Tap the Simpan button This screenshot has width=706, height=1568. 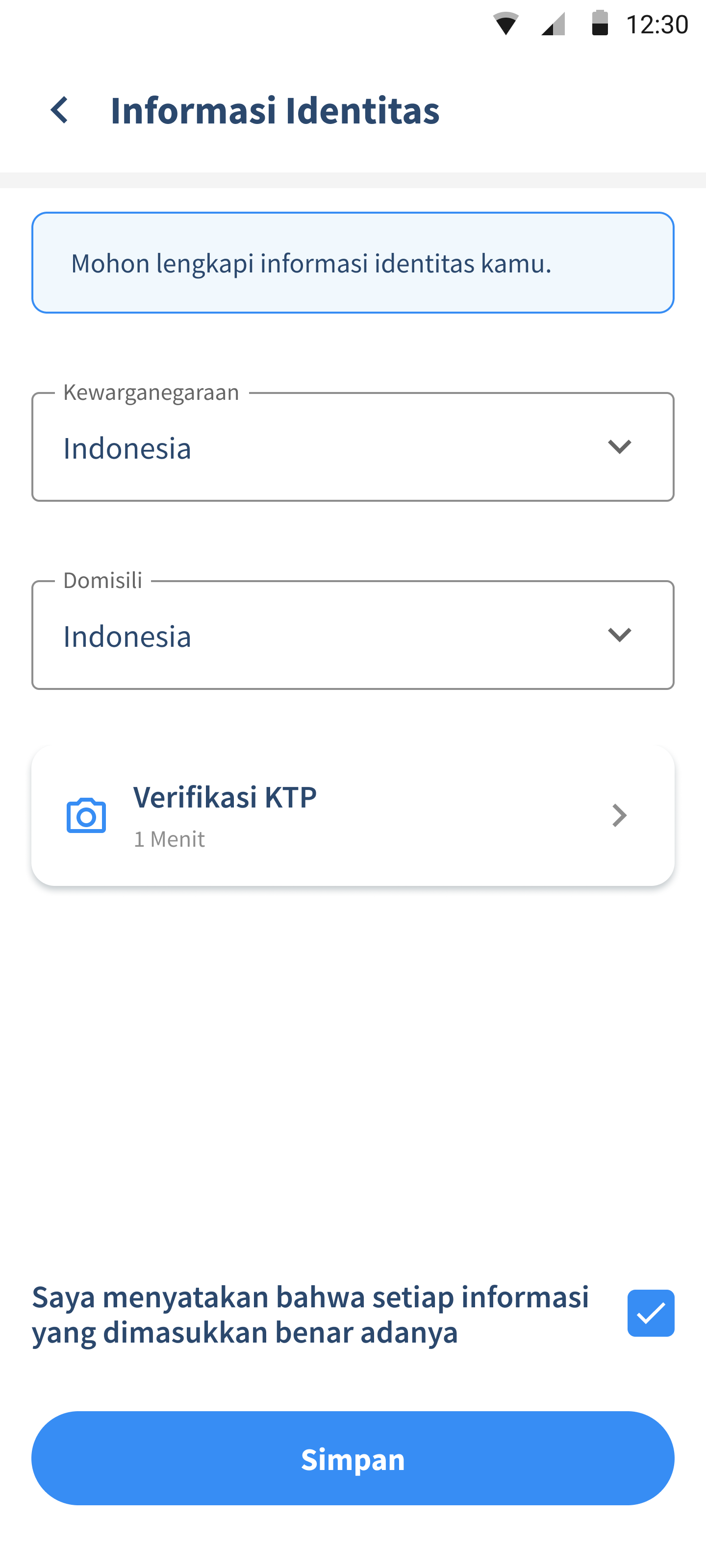[x=353, y=1458]
